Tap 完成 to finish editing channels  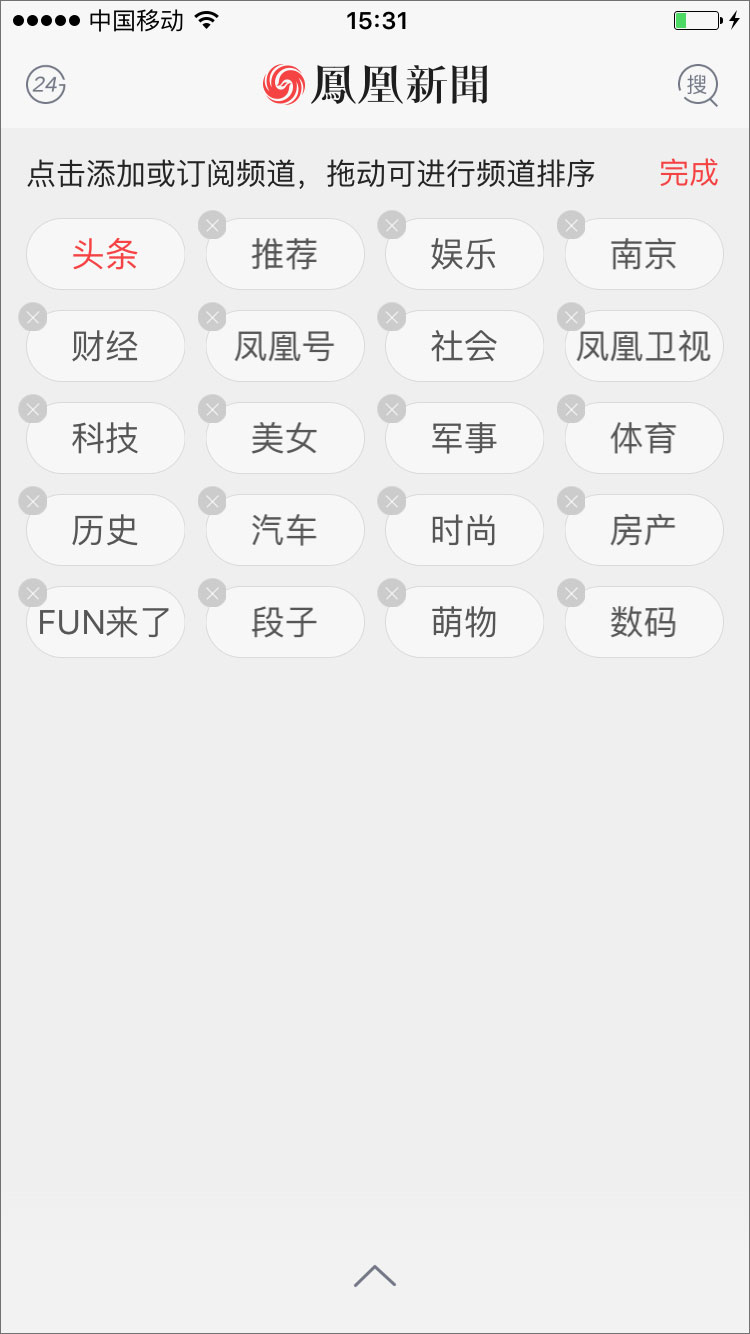click(x=688, y=173)
